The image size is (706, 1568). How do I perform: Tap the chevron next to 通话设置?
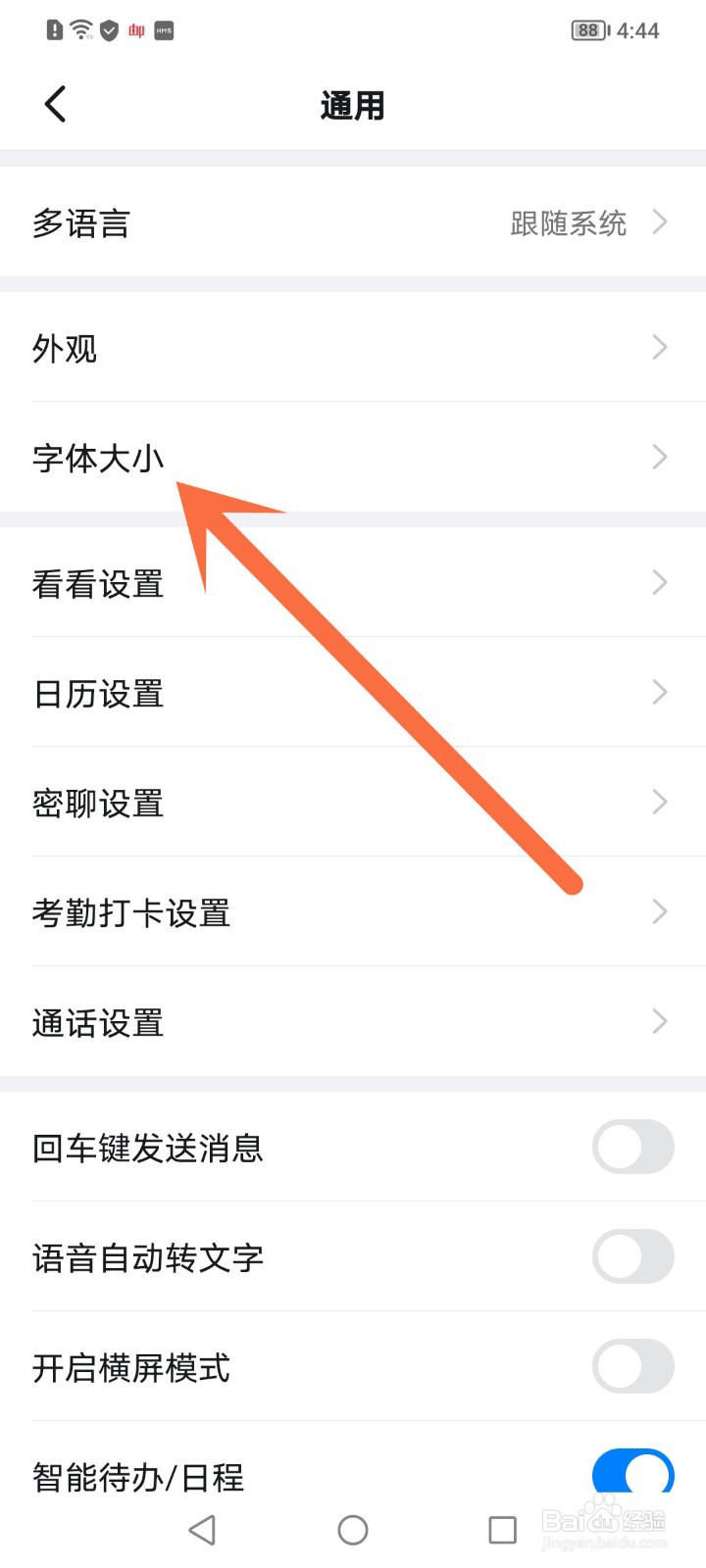tap(659, 1022)
